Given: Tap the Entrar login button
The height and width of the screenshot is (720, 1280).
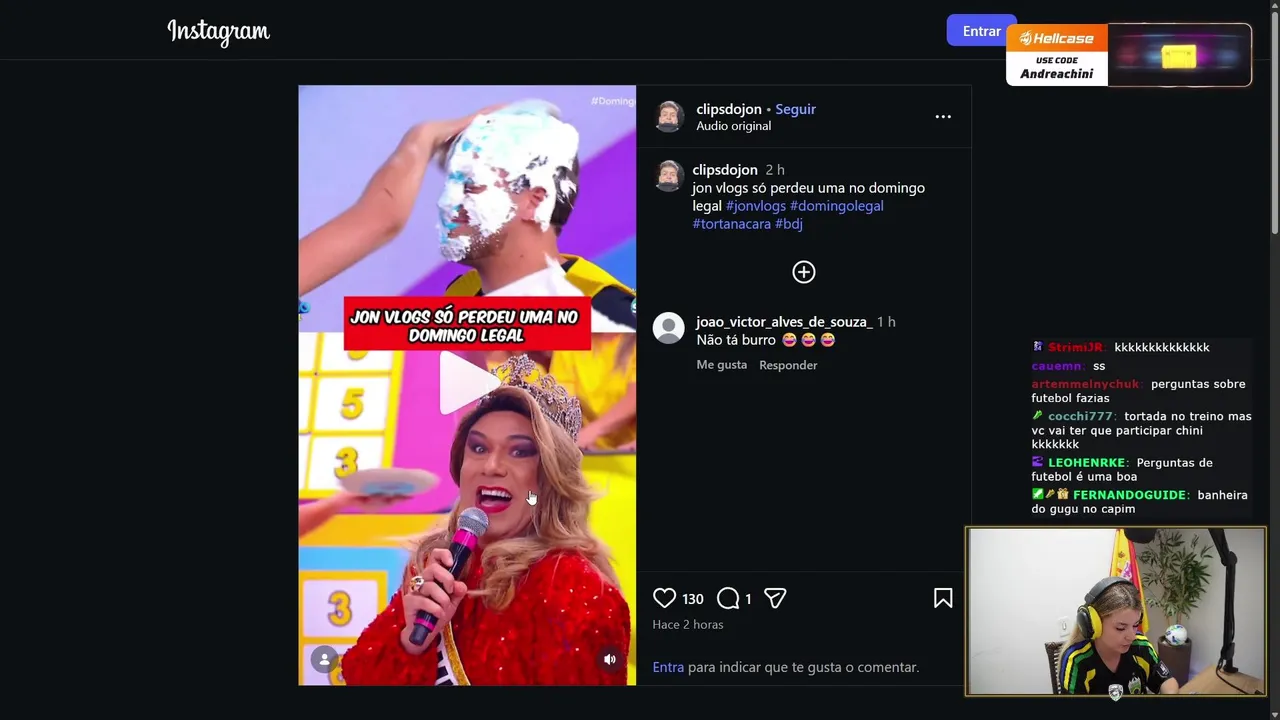Looking at the screenshot, I should pyautogui.click(x=980, y=31).
